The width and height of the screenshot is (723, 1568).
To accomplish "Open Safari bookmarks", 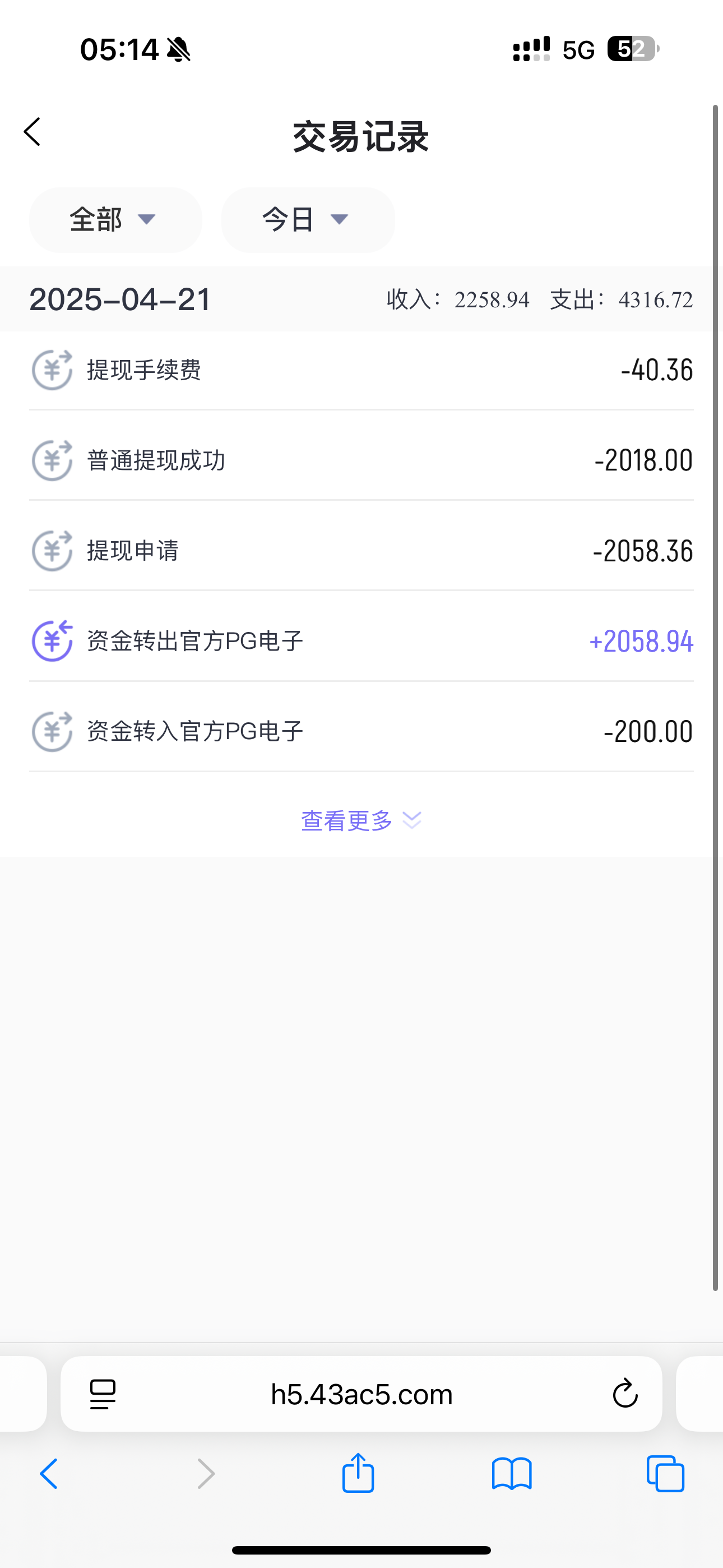I will click(511, 1474).
